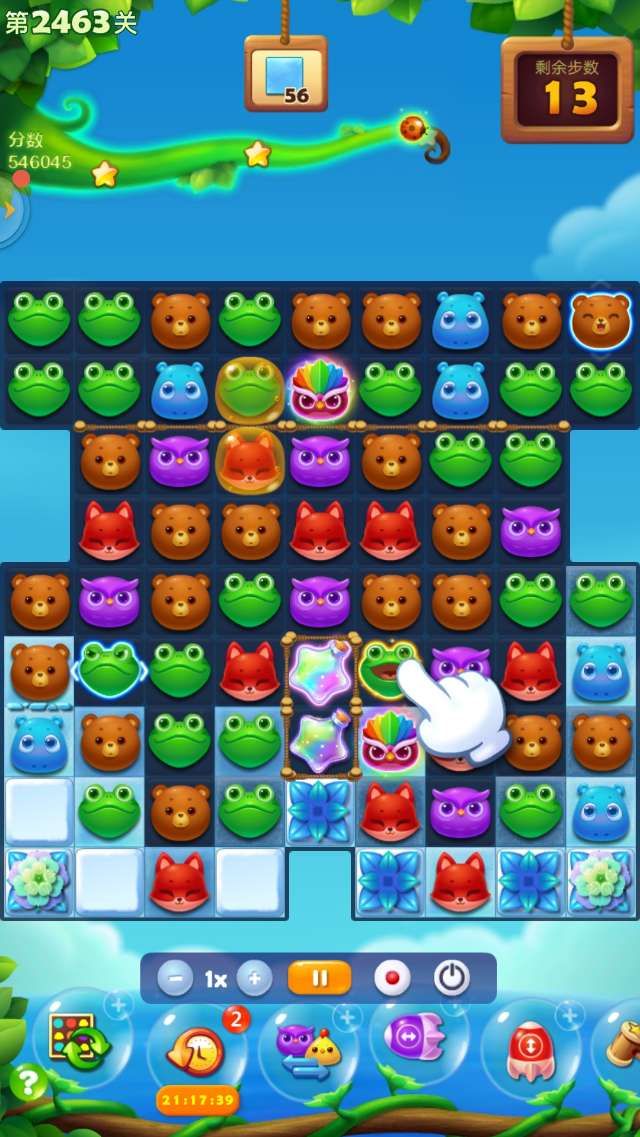The image size is (640, 1137).
Task: Pause using the orange pause button
Action: (319, 978)
